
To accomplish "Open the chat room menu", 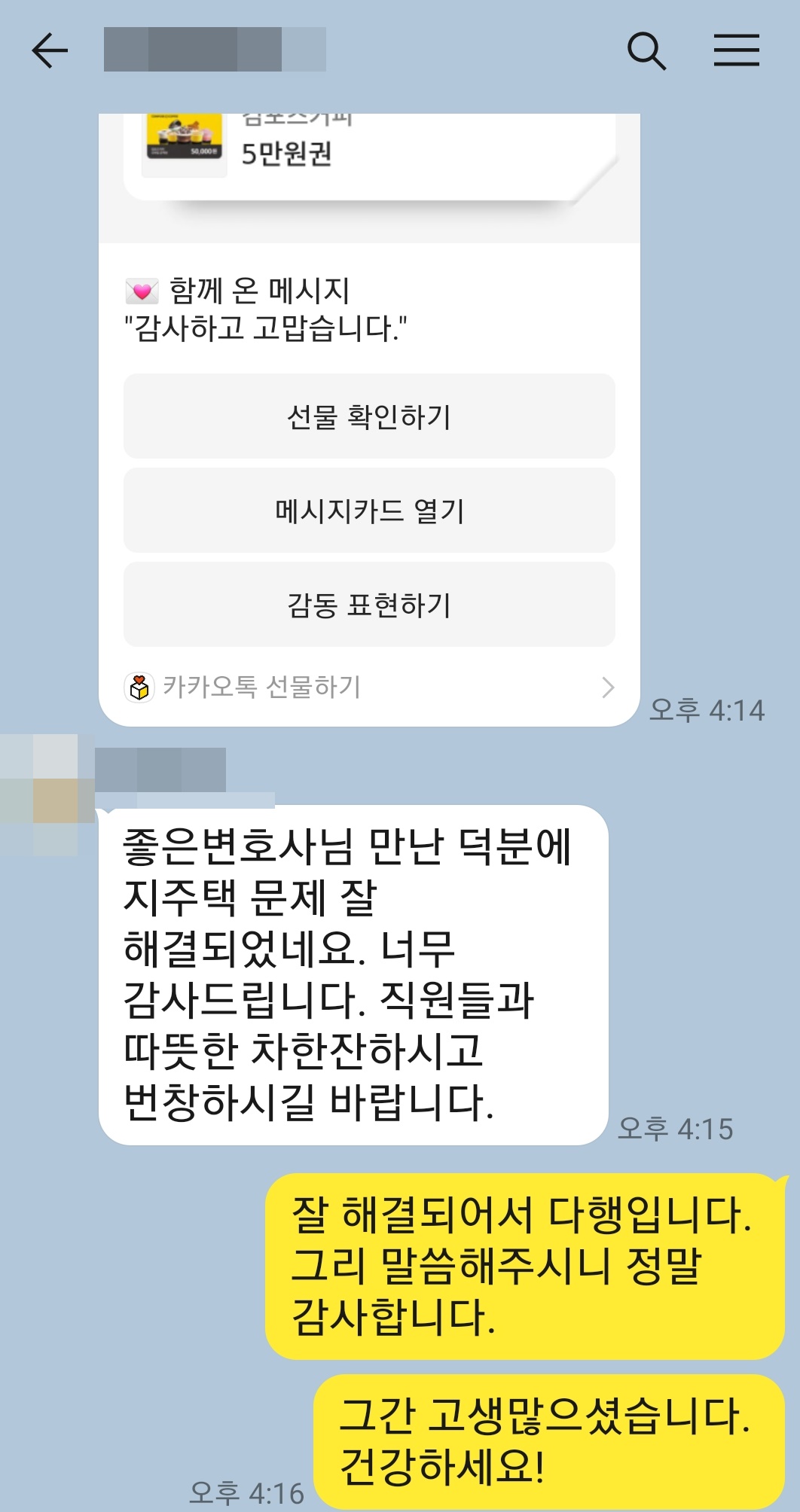I will click(736, 51).
